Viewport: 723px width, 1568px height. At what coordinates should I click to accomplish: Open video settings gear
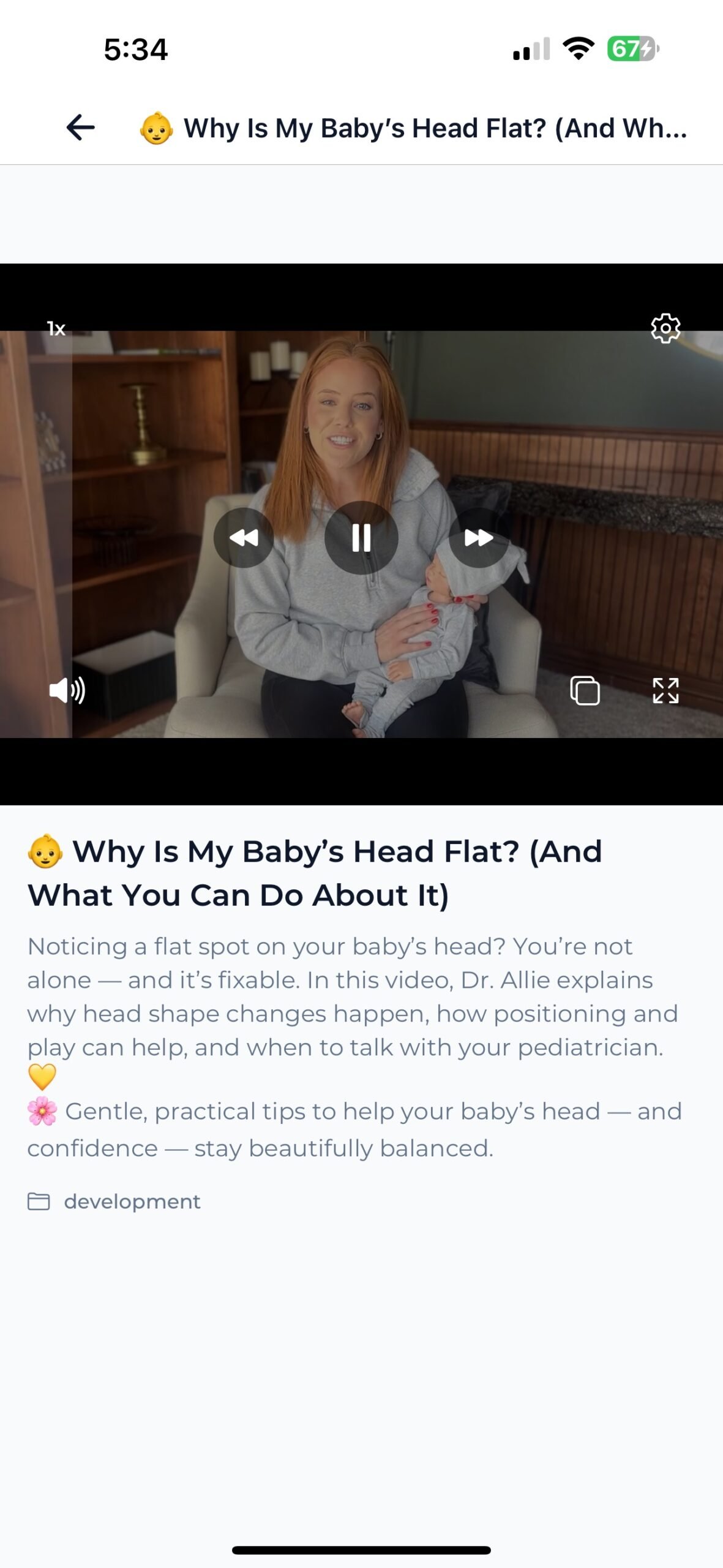tap(665, 329)
